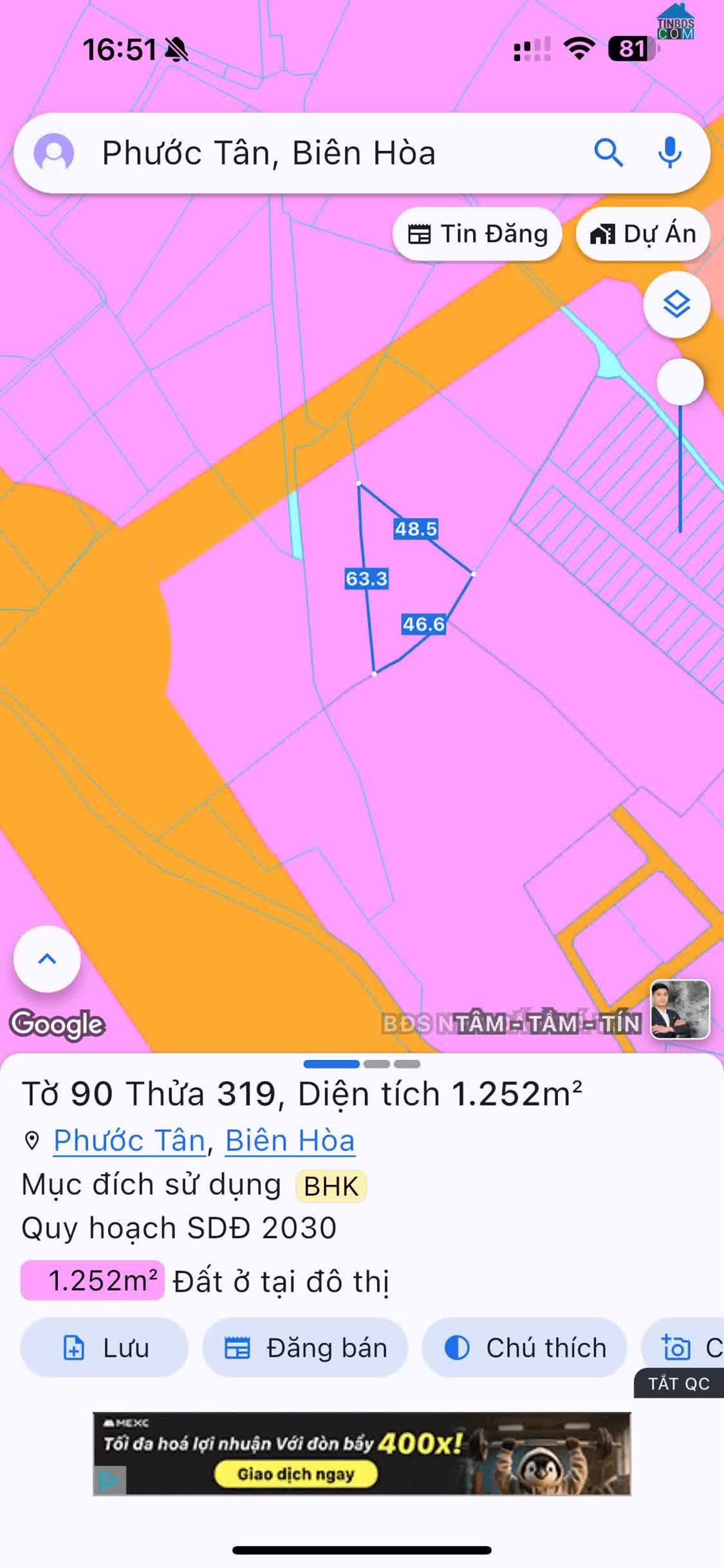Dismiss ads with TẮT QC

[678, 1383]
